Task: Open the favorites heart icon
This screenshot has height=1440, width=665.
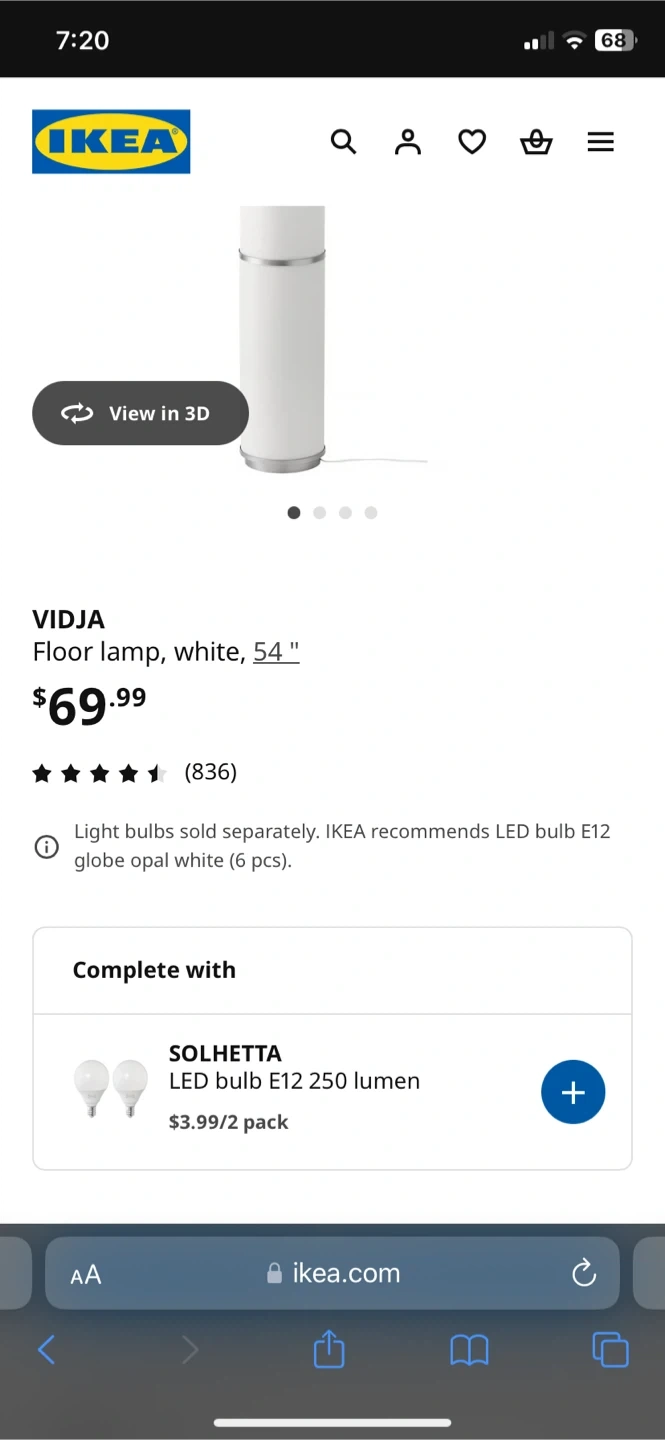Action: pyautogui.click(x=472, y=142)
